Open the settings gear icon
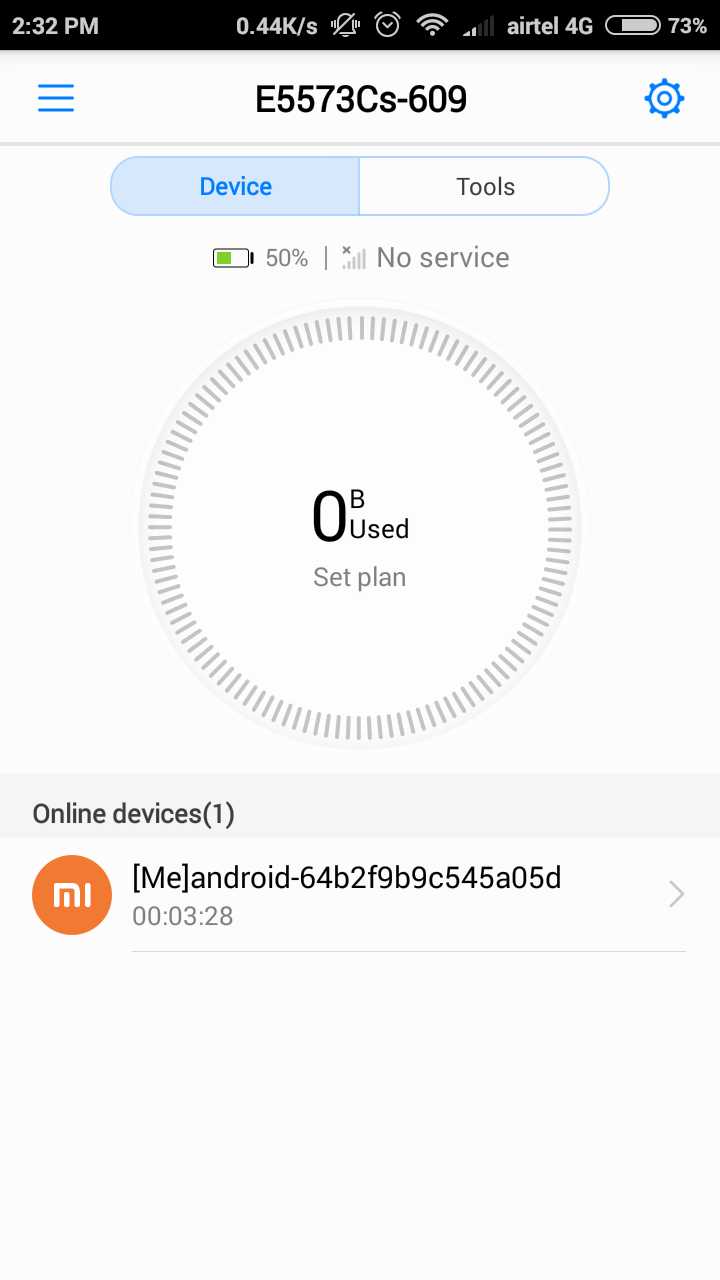This screenshot has height=1280, width=720. pyautogui.click(x=664, y=98)
